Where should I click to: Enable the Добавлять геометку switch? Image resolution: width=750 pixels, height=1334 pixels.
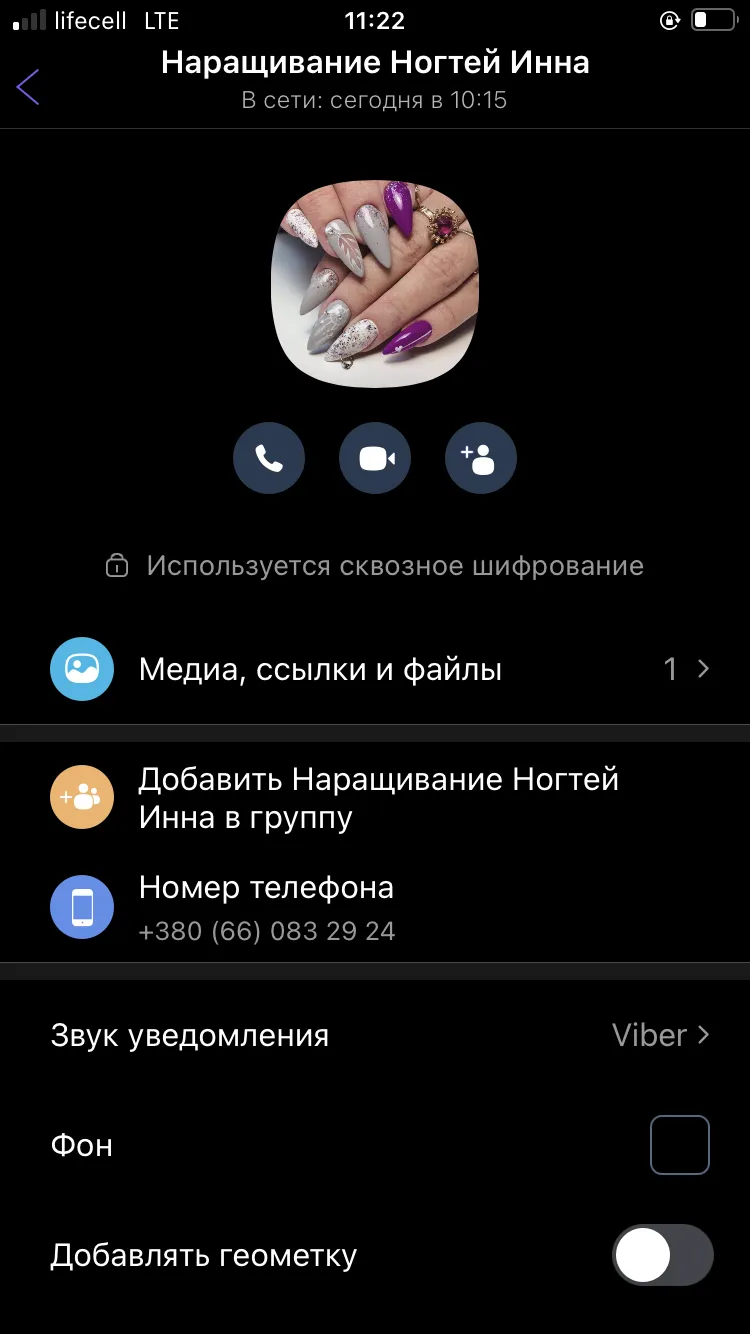[662, 1256]
